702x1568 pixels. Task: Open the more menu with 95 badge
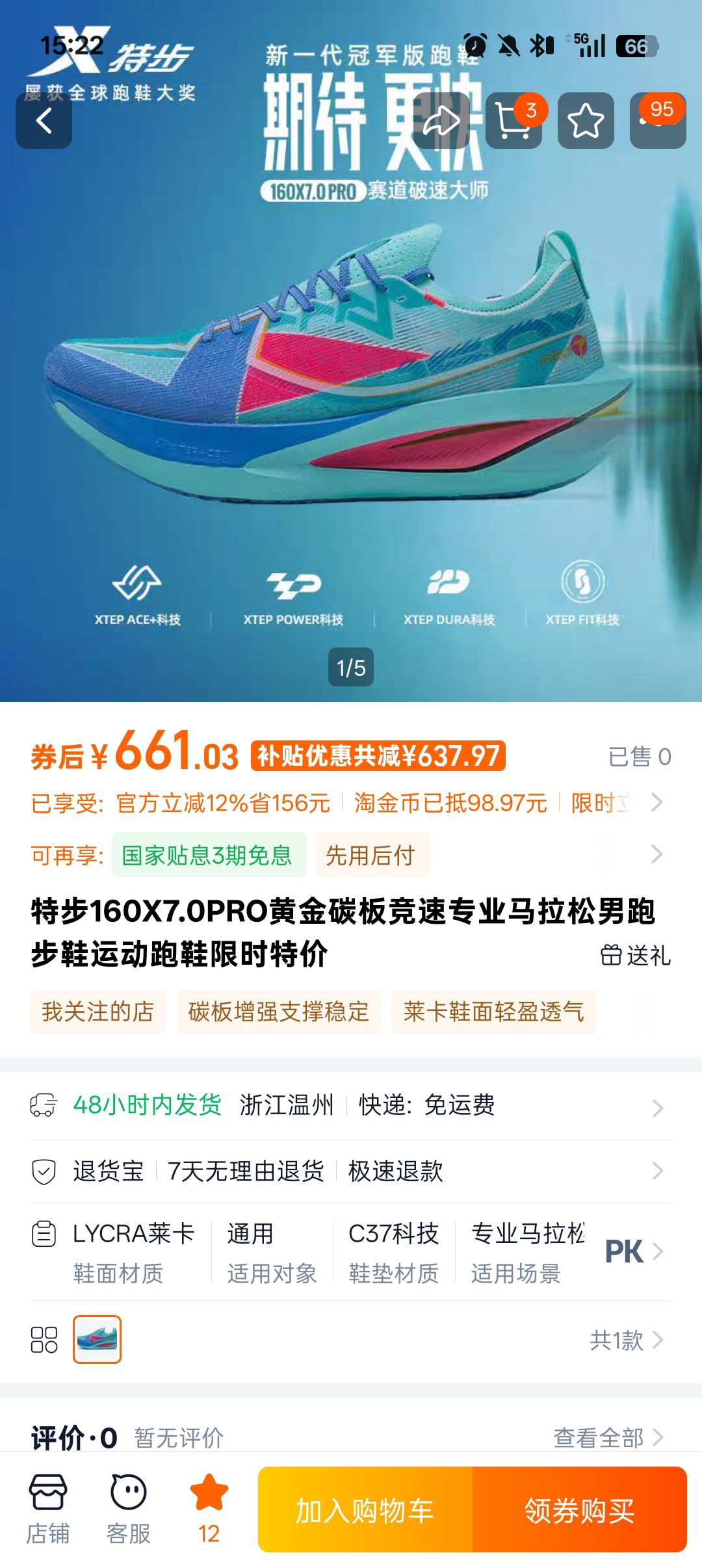(658, 121)
